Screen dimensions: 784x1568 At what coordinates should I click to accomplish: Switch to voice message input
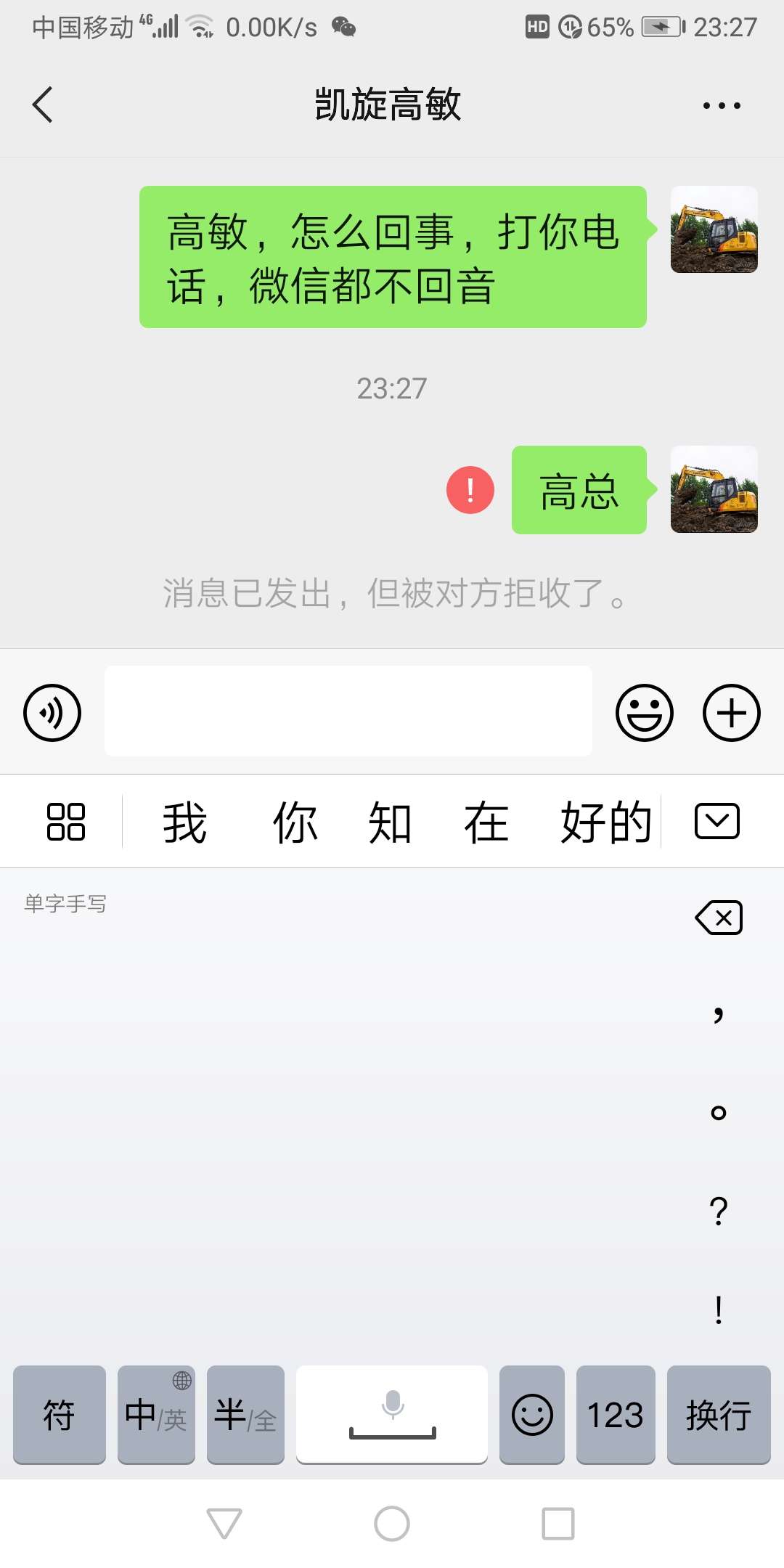point(52,713)
